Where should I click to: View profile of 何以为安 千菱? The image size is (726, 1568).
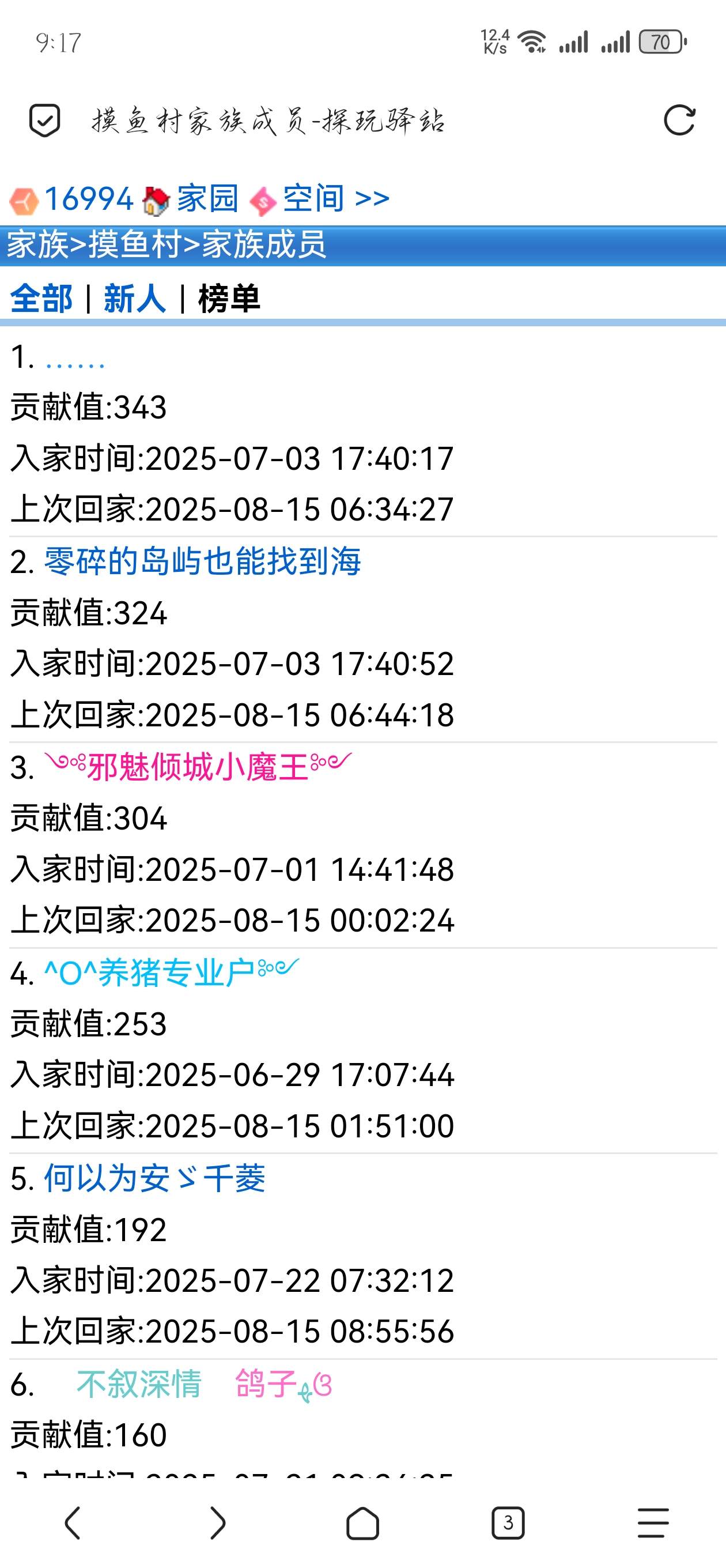coord(154,1178)
